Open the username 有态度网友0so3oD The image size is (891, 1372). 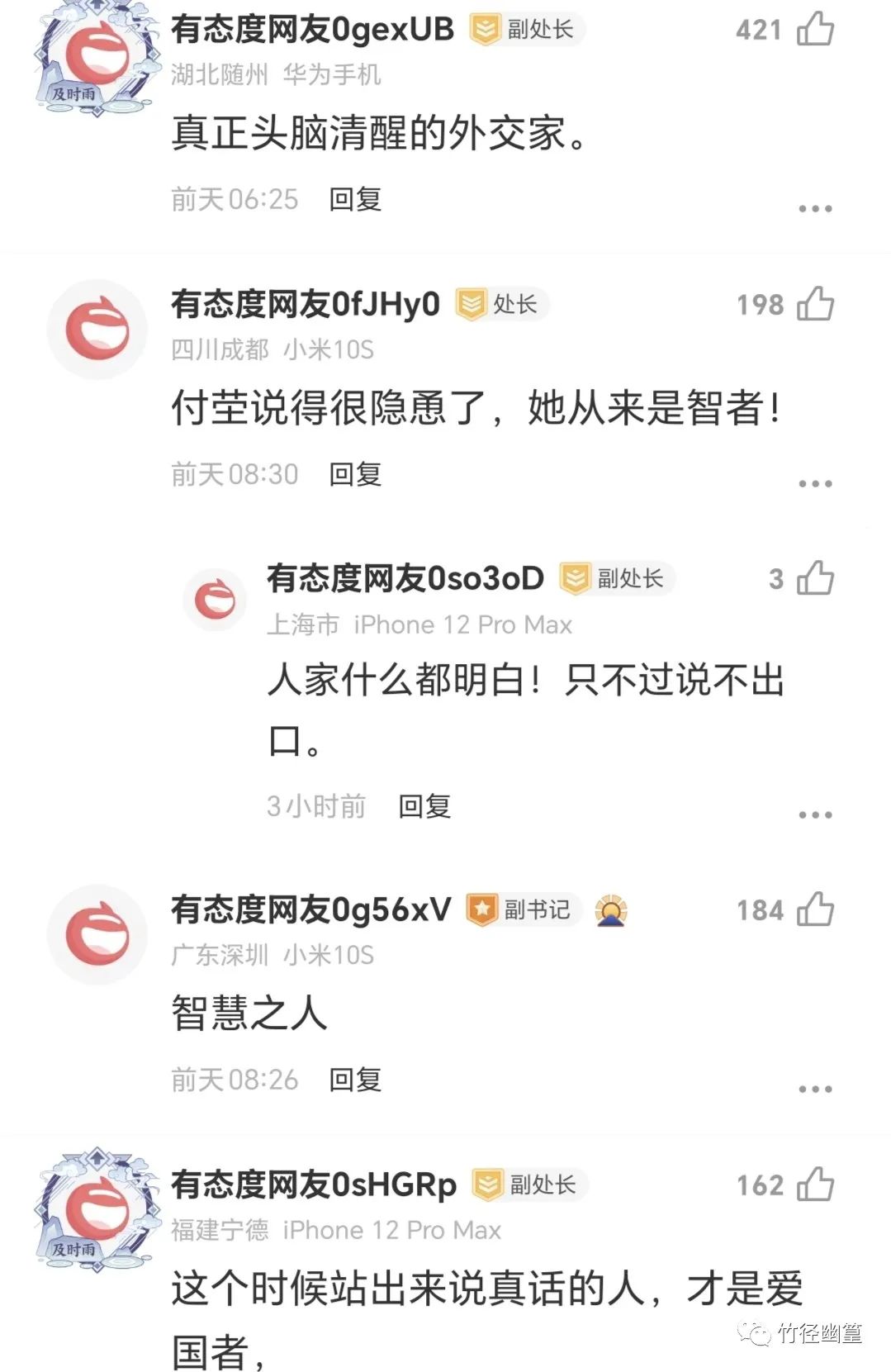pos(405,578)
